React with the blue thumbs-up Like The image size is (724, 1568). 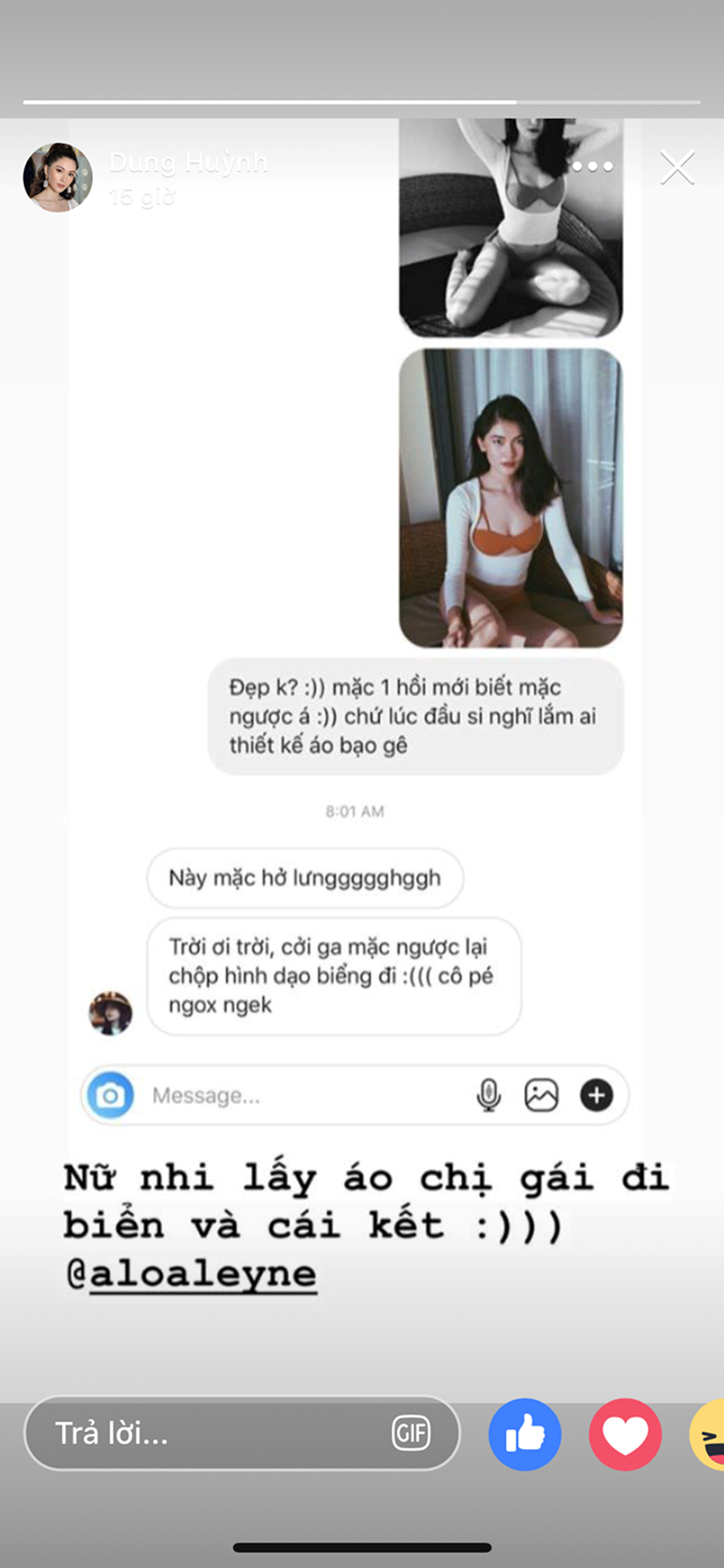tap(524, 1434)
